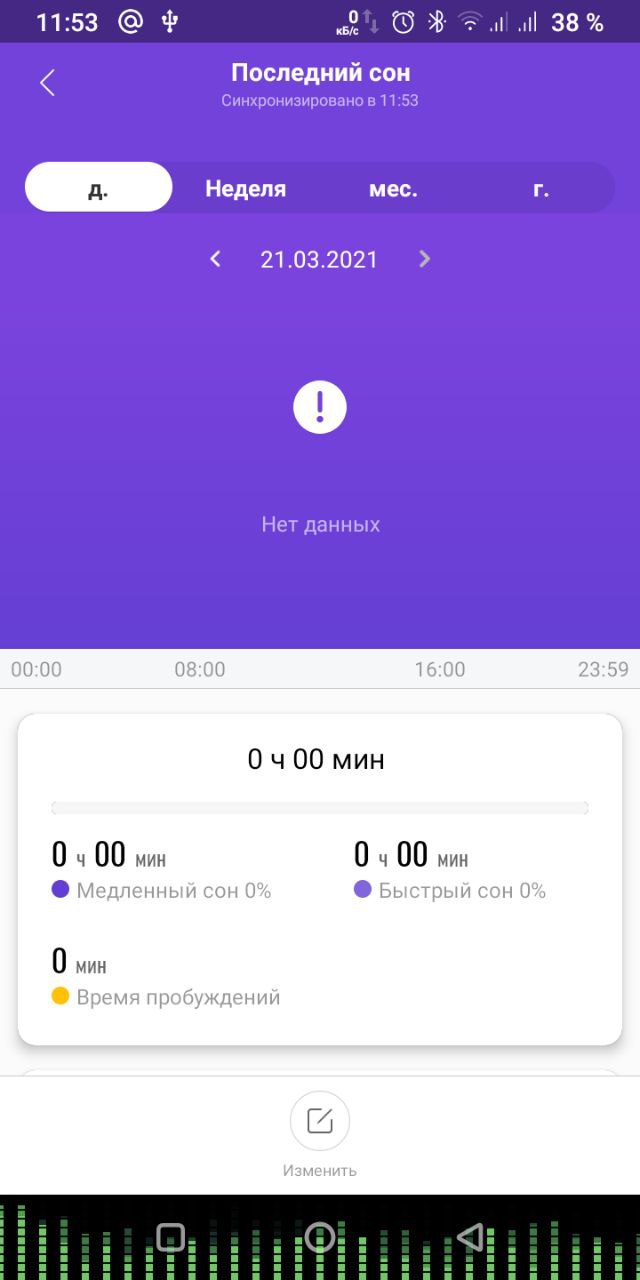Switch to the мес. tab

coord(393,188)
